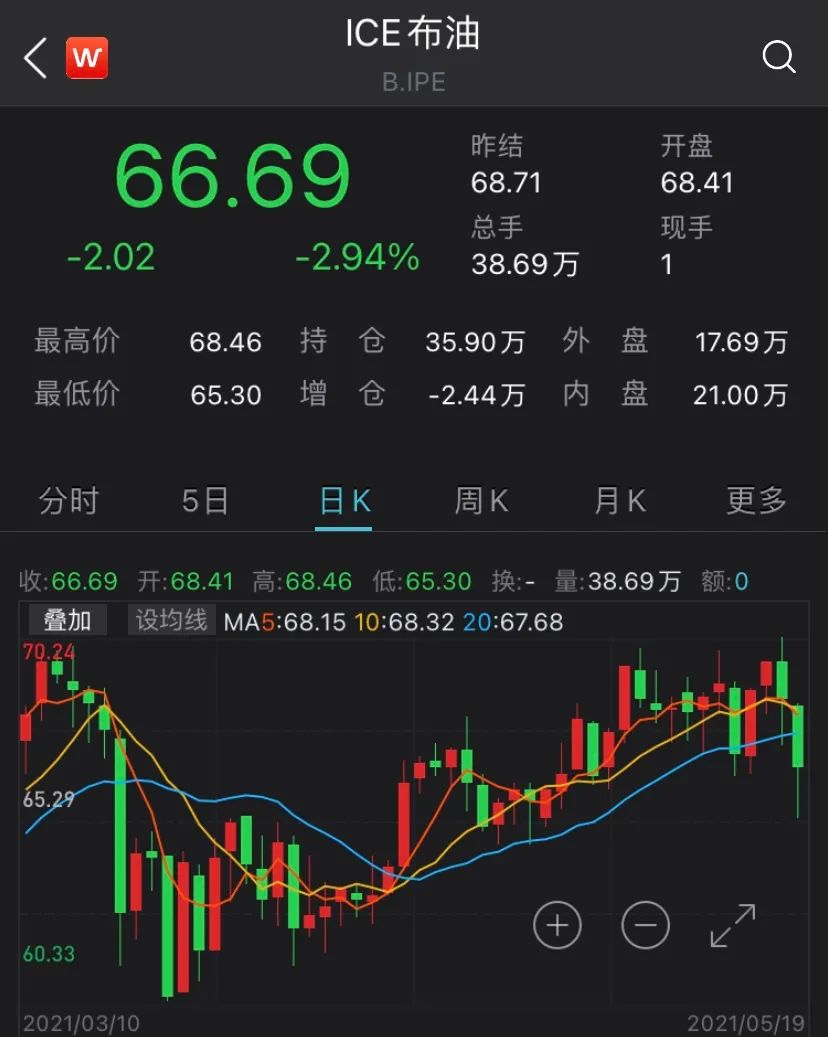The image size is (828, 1037).
Task: Switch to the 分时 intraday tab
Action: click(x=68, y=501)
